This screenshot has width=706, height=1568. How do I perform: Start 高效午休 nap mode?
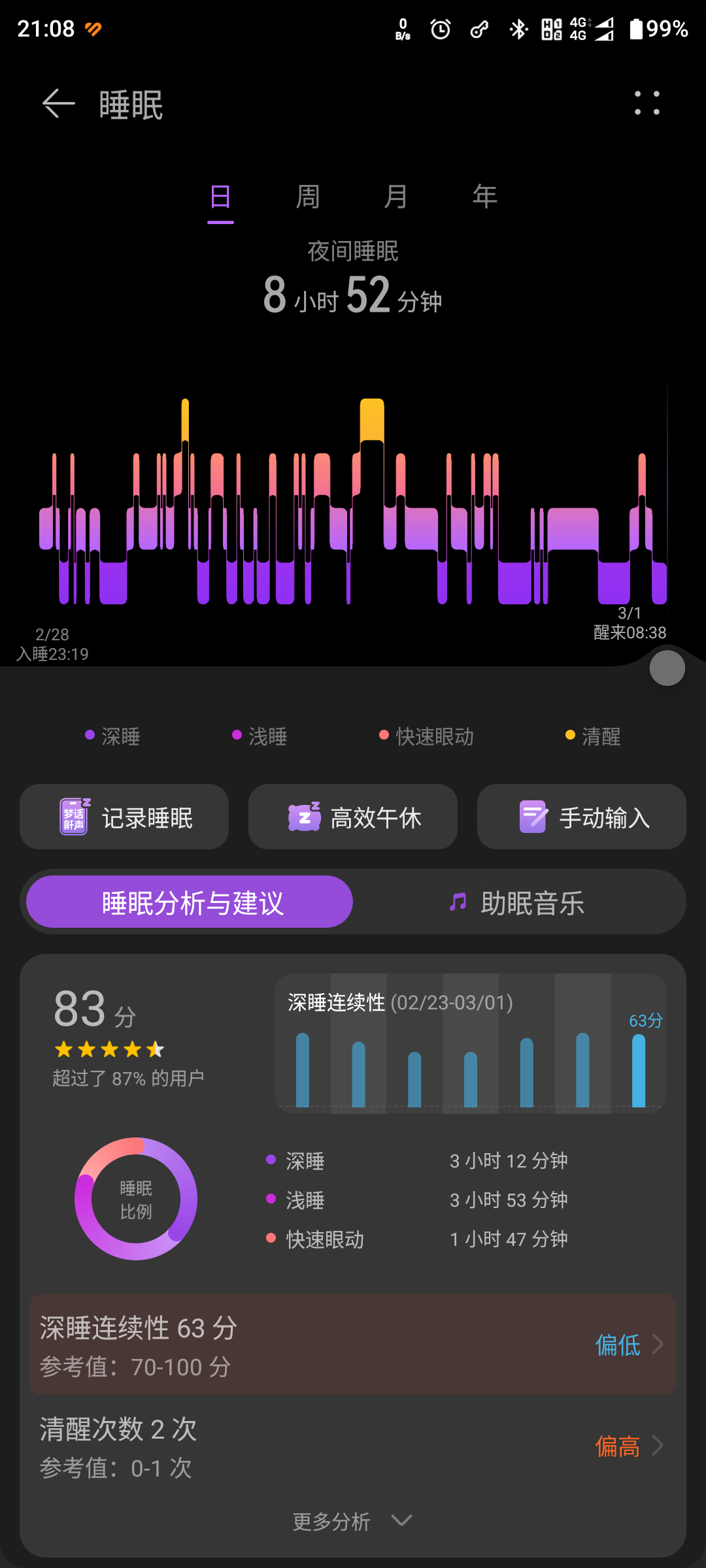pyautogui.click(x=353, y=817)
